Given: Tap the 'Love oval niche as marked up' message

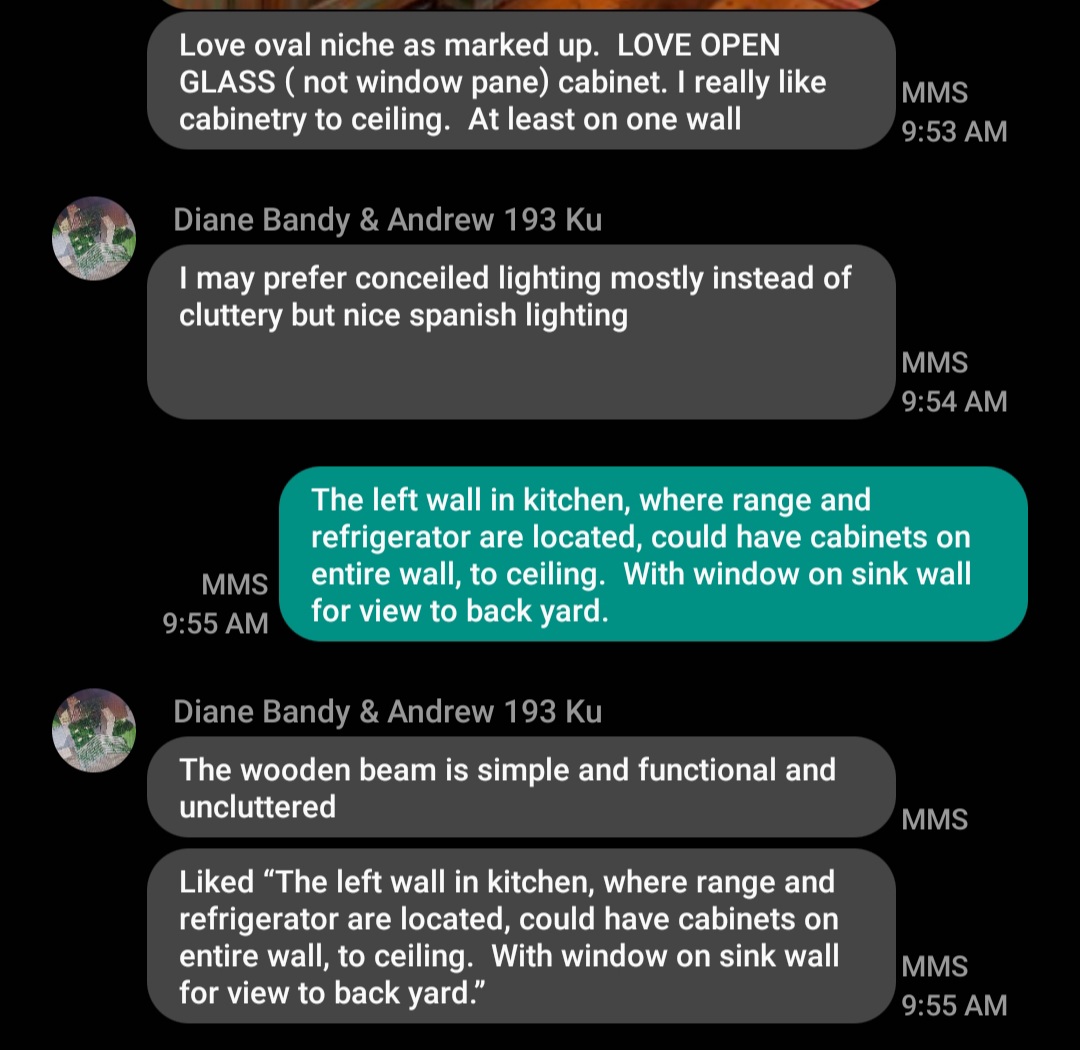Looking at the screenshot, I should click(x=520, y=82).
